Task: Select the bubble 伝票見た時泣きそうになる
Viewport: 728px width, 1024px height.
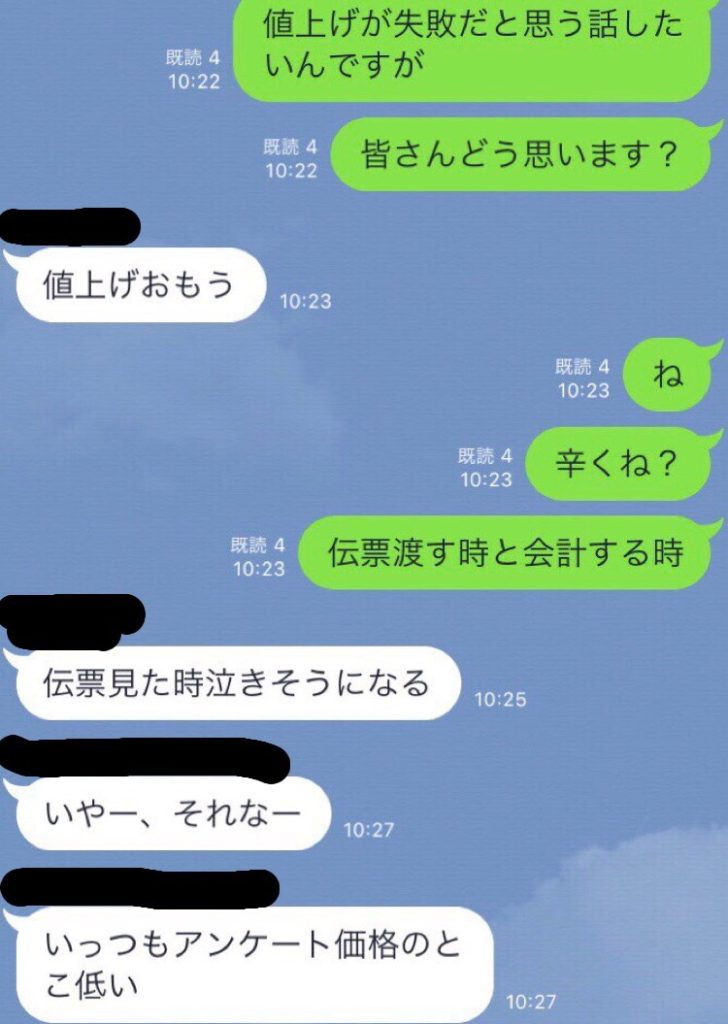Action: click(240, 681)
